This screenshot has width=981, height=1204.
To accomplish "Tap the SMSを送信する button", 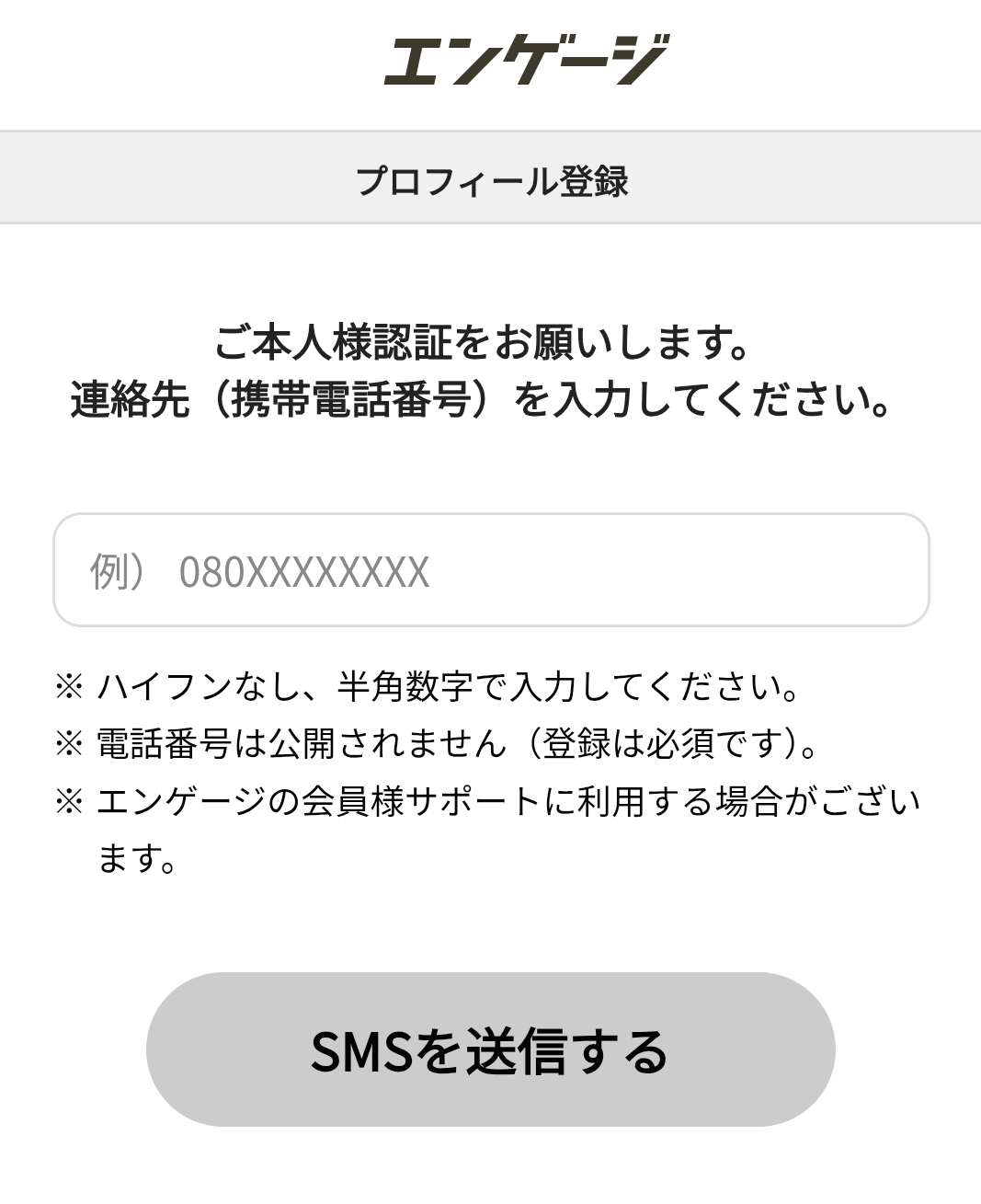I will pyautogui.click(x=490, y=1049).
